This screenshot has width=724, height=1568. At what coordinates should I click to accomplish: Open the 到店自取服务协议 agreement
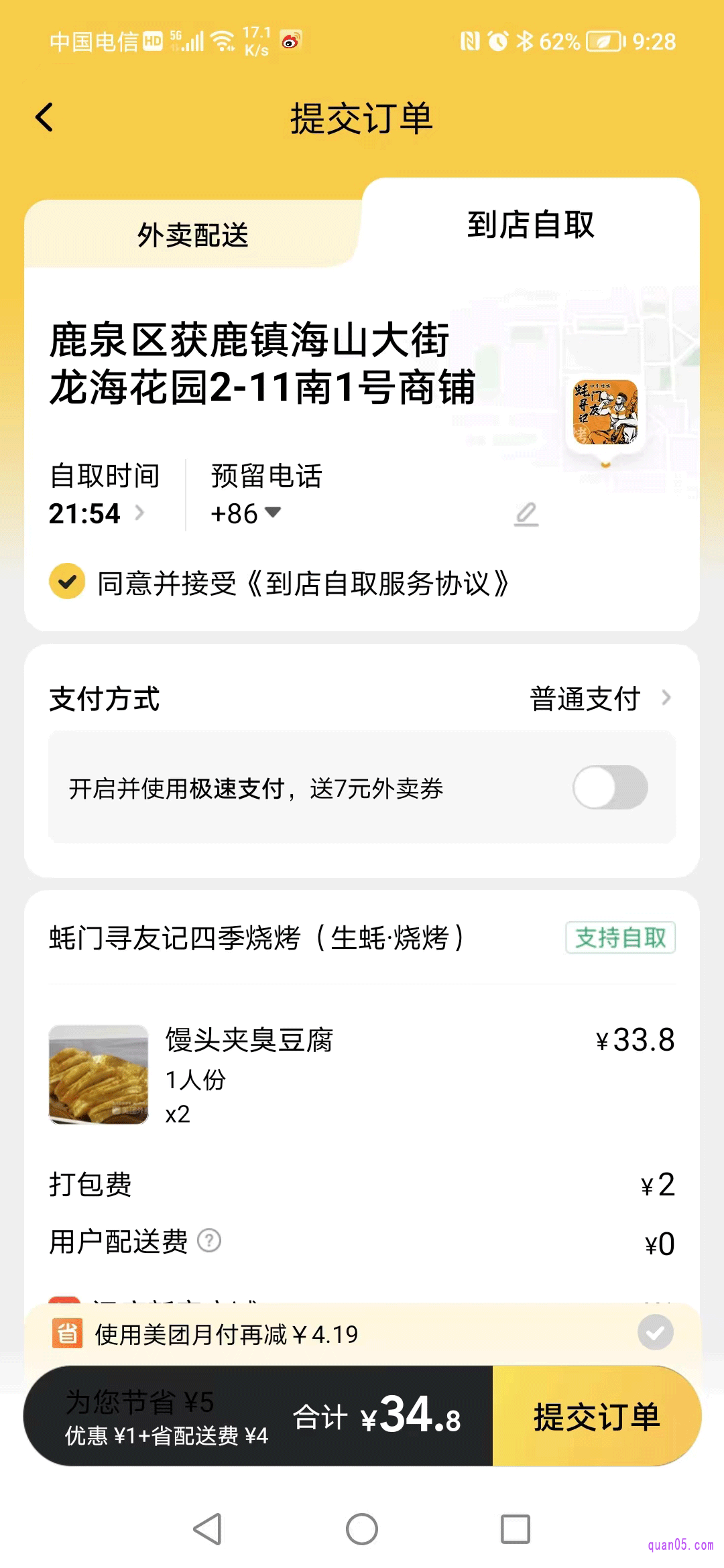tap(377, 584)
